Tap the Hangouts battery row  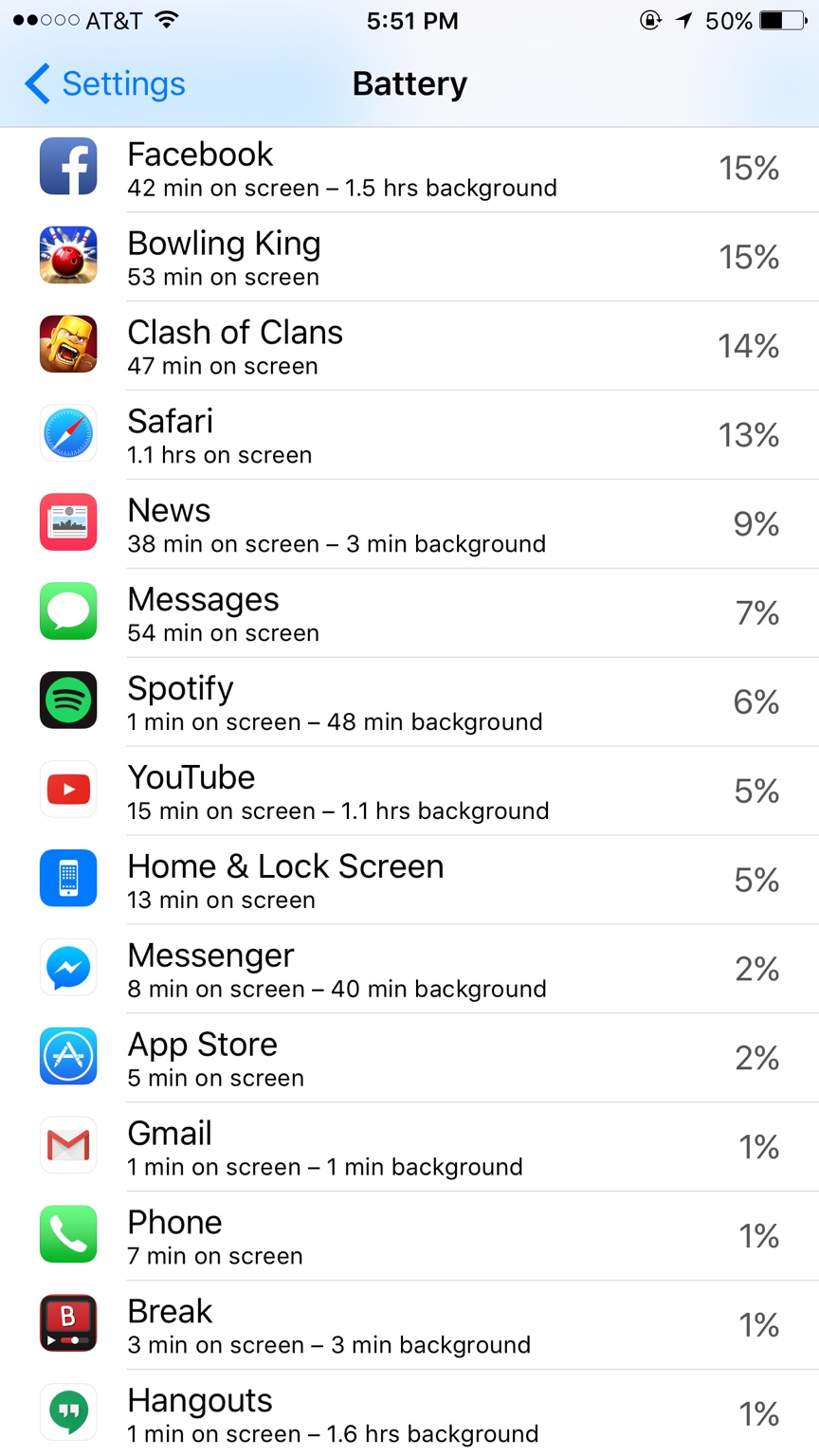pyautogui.click(x=409, y=1414)
